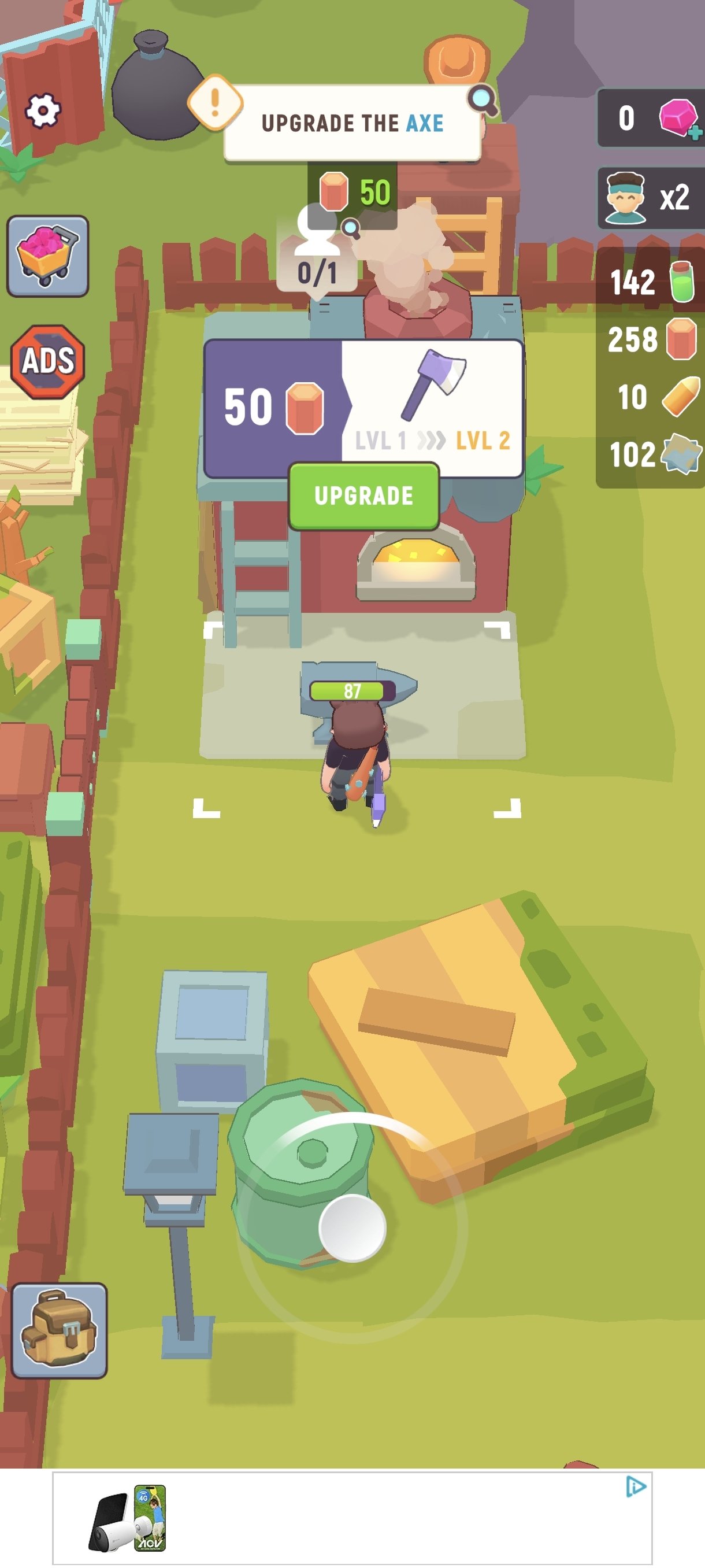Tap the ad info icon on banner
Screen dimensions: 705x1568
(635, 1486)
